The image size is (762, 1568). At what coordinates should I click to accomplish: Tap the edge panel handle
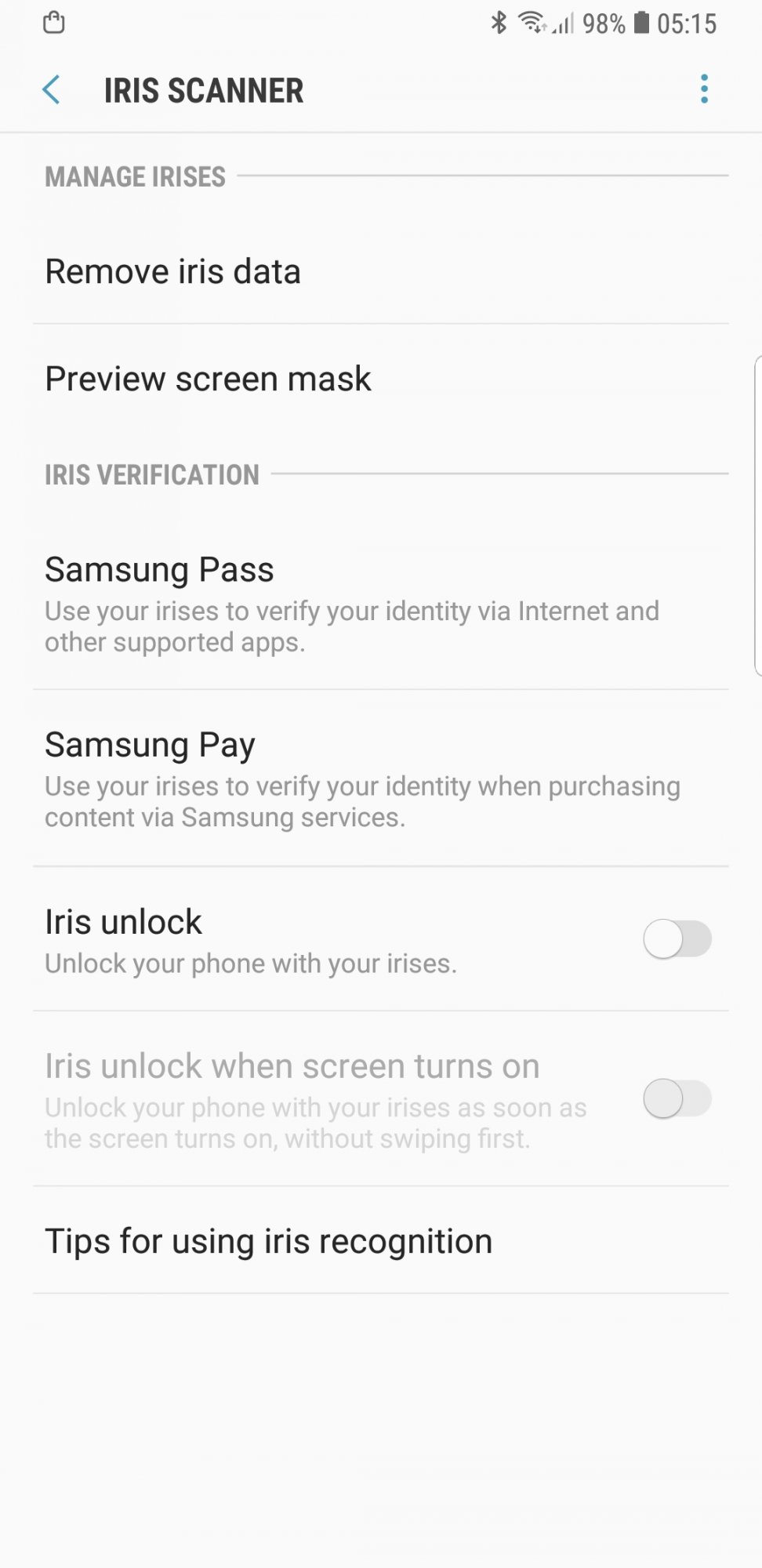click(x=757, y=515)
